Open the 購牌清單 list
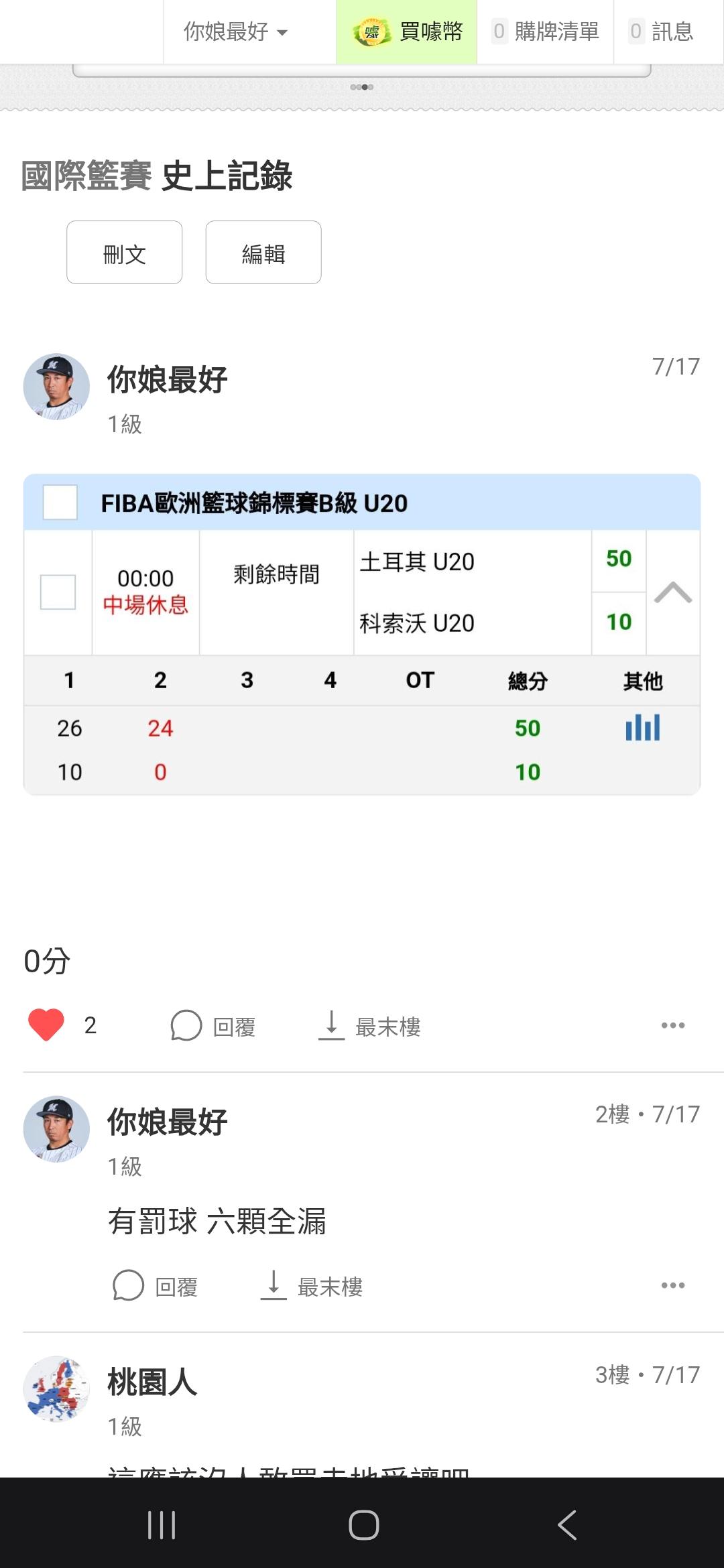The height and width of the screenshot is (1568, 724). 546,31
